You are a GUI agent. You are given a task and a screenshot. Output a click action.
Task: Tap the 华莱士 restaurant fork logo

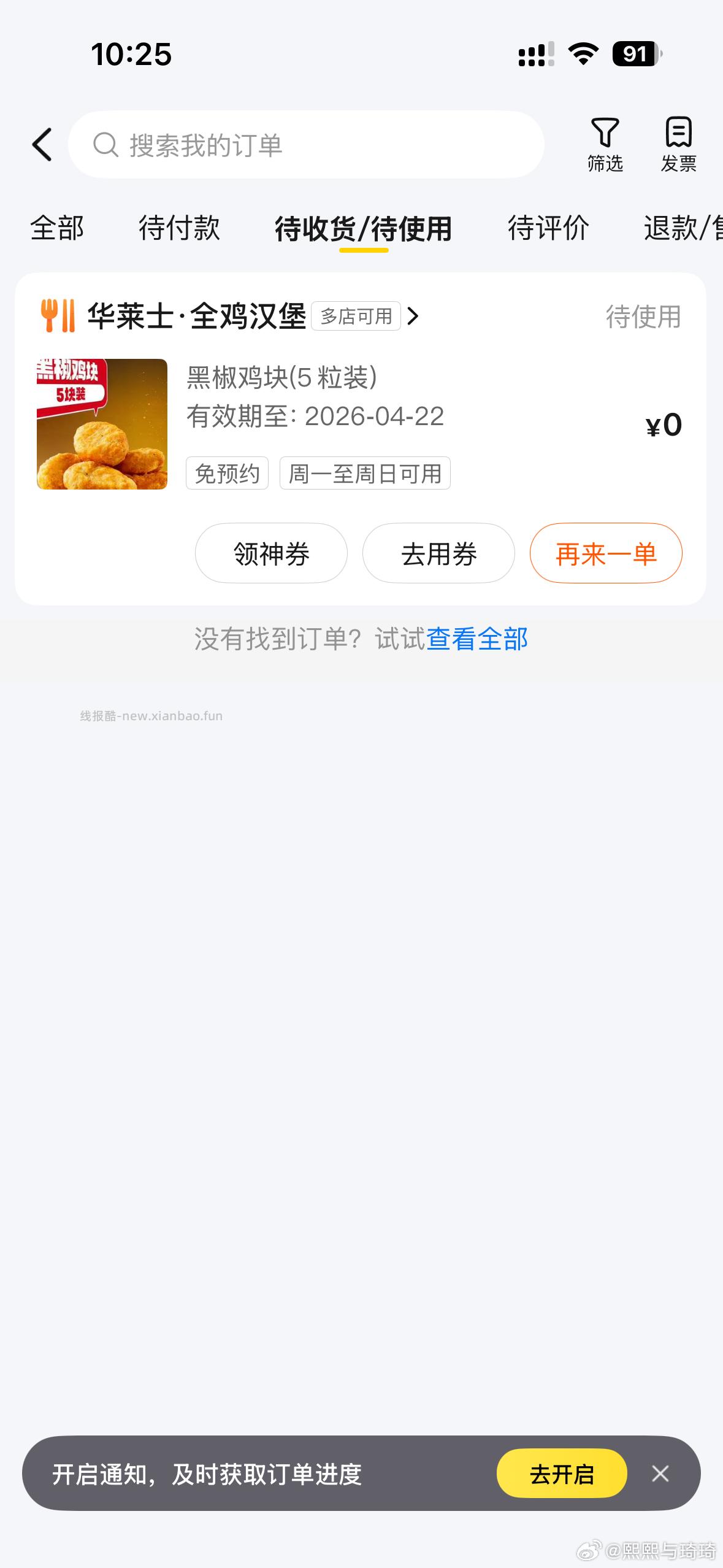[56, 317]
